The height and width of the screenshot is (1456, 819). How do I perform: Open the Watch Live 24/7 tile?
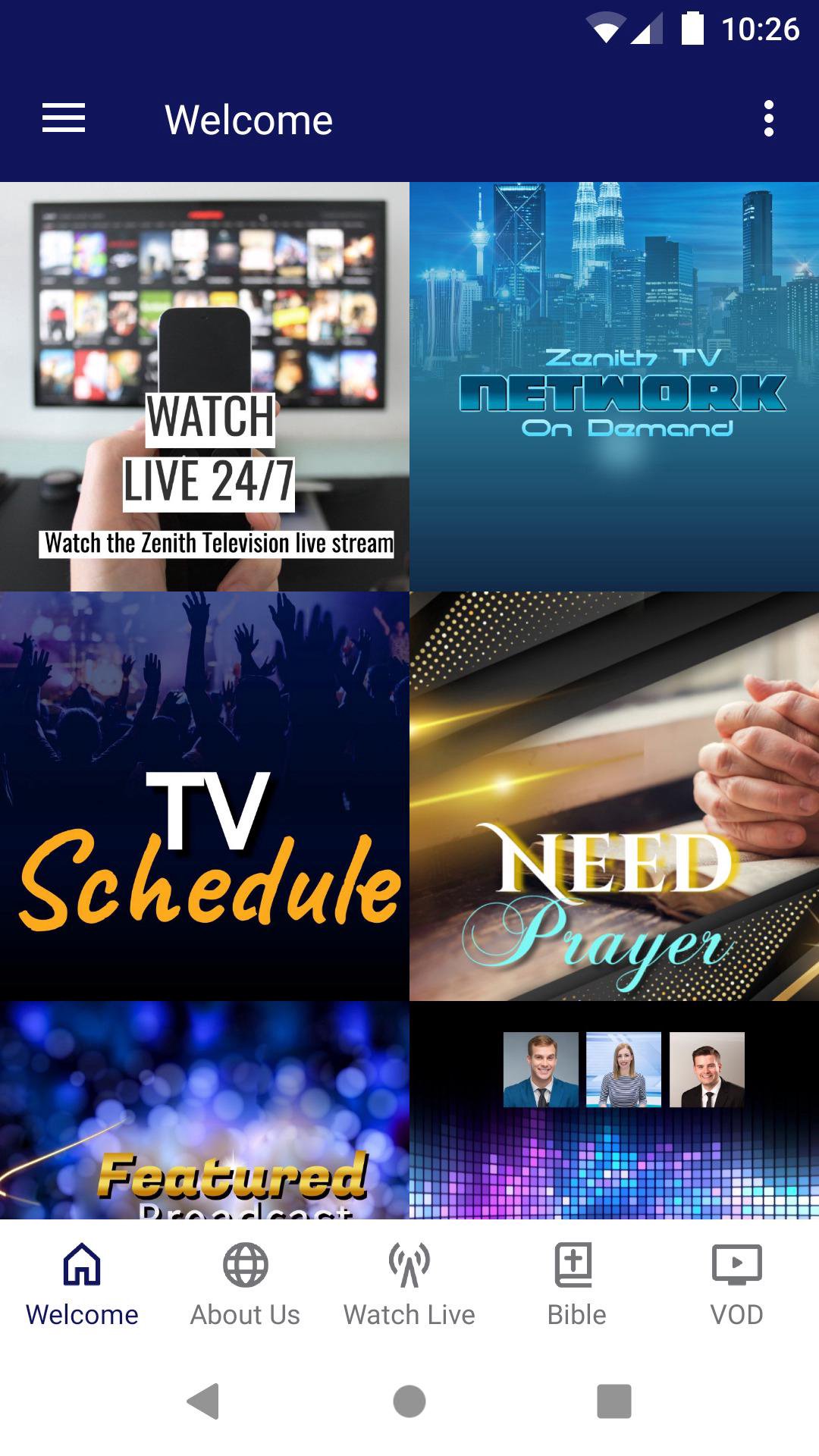(205, 387)
